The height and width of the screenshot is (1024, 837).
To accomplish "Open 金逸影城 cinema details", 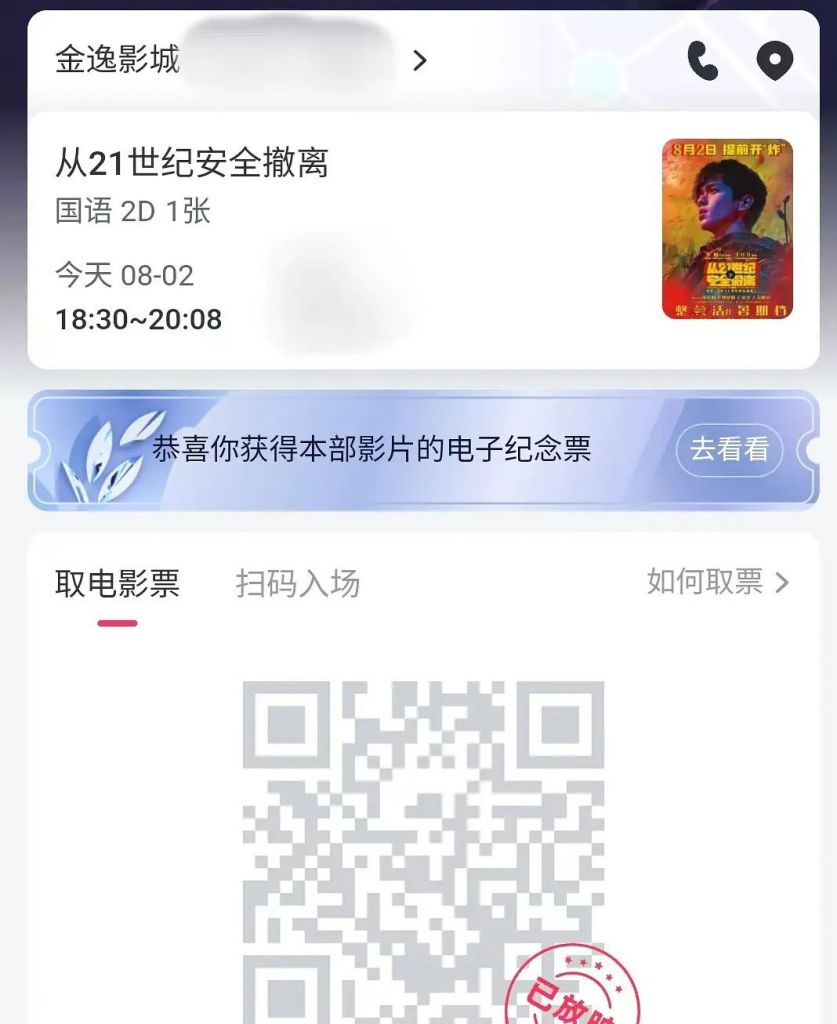I will 240,60.
